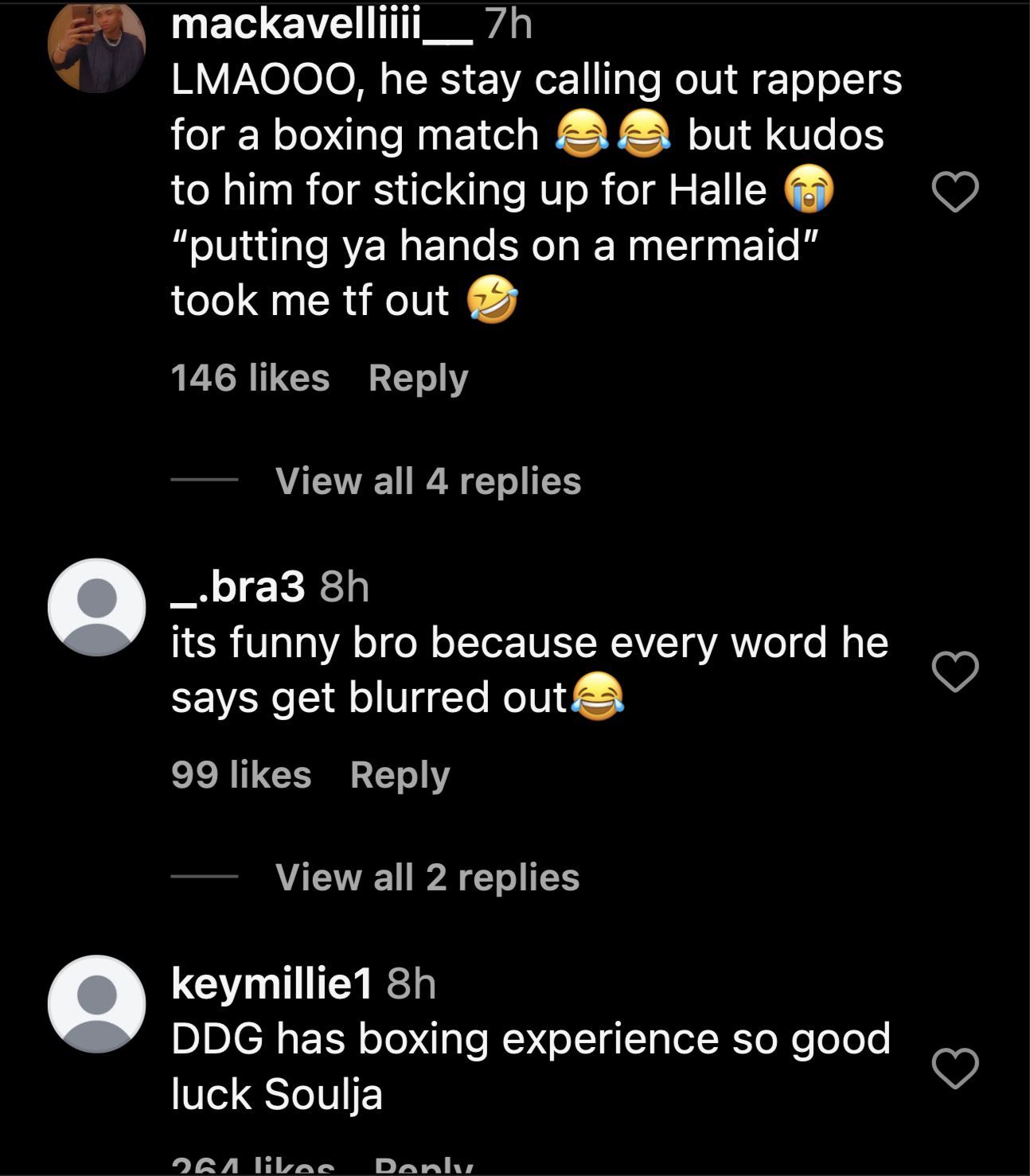View all 2 replies
This screenshot has height=1176, width=1030.
point(427,878)
